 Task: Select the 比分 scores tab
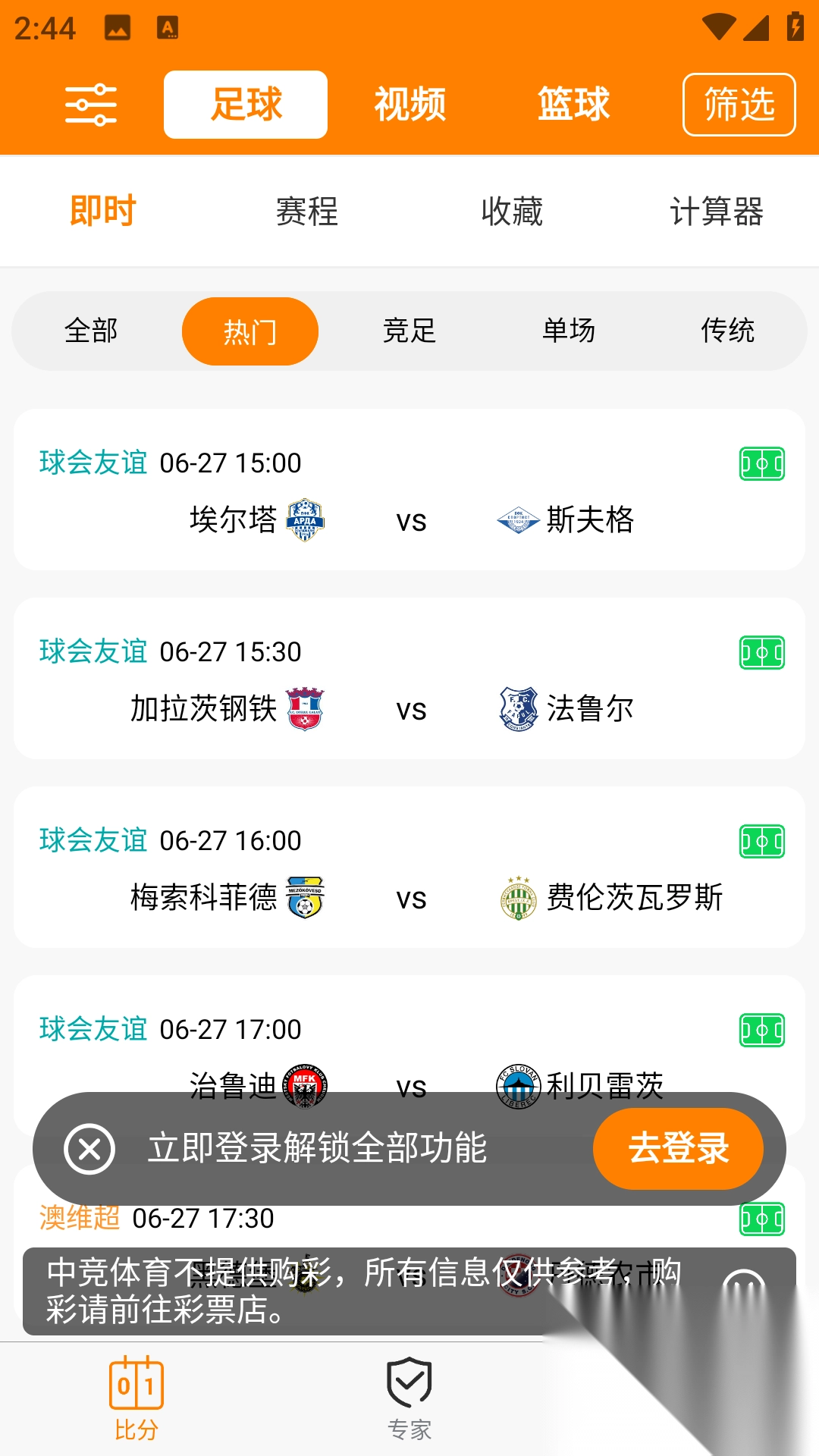click(136, 1399)
